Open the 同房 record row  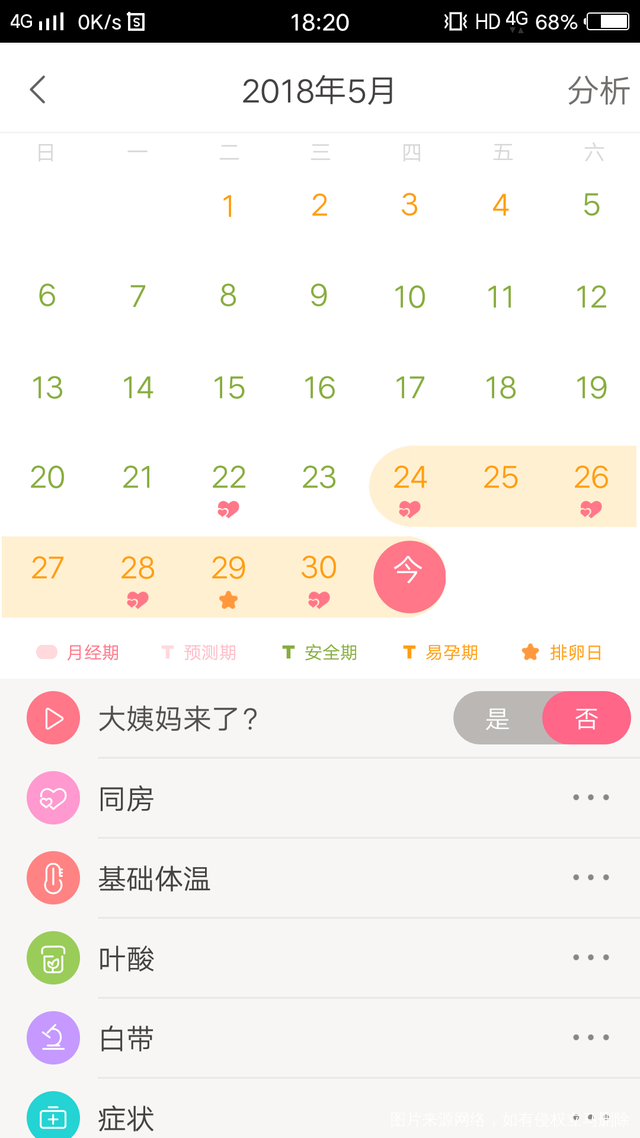pyautogui.click(x=320, y=798)
